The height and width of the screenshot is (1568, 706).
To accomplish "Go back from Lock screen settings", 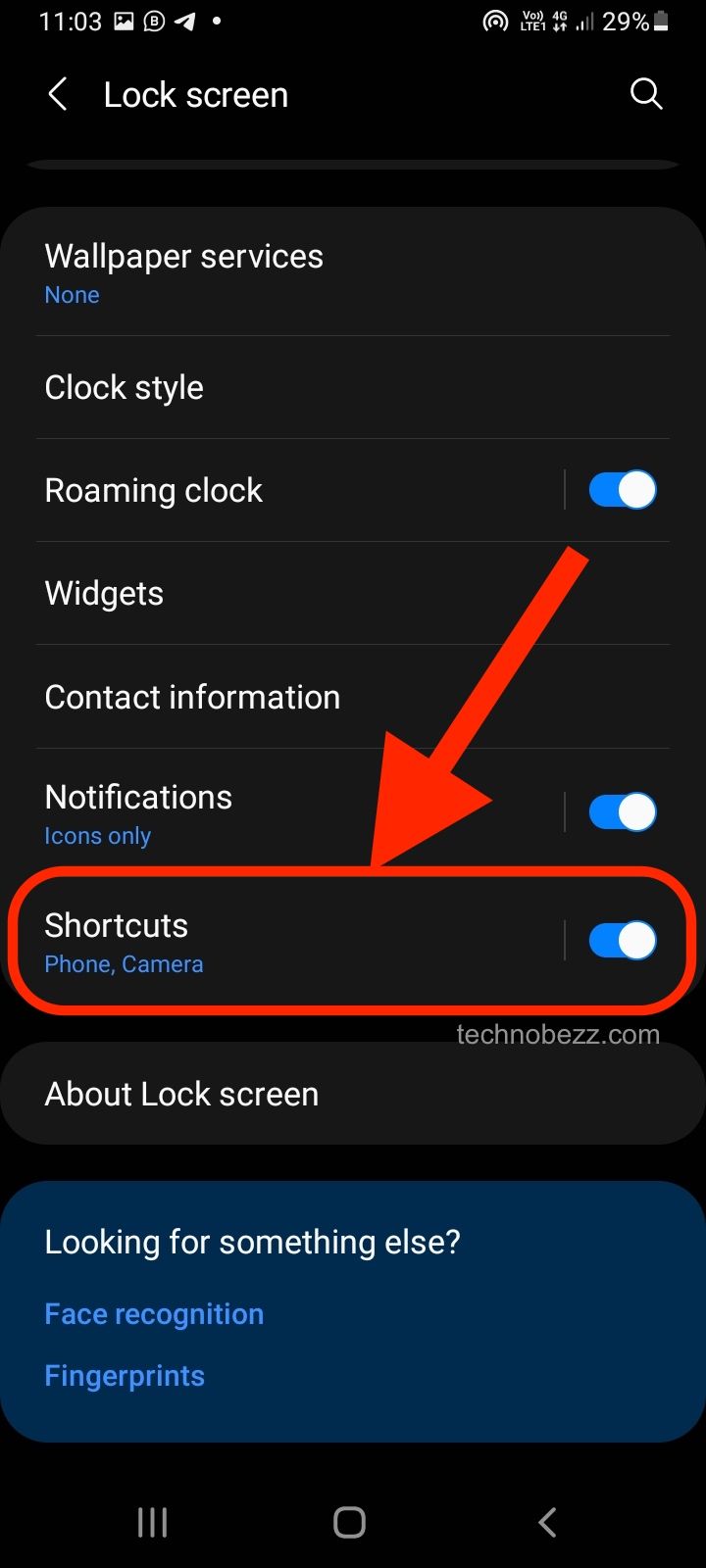I will tap(58, 95).
